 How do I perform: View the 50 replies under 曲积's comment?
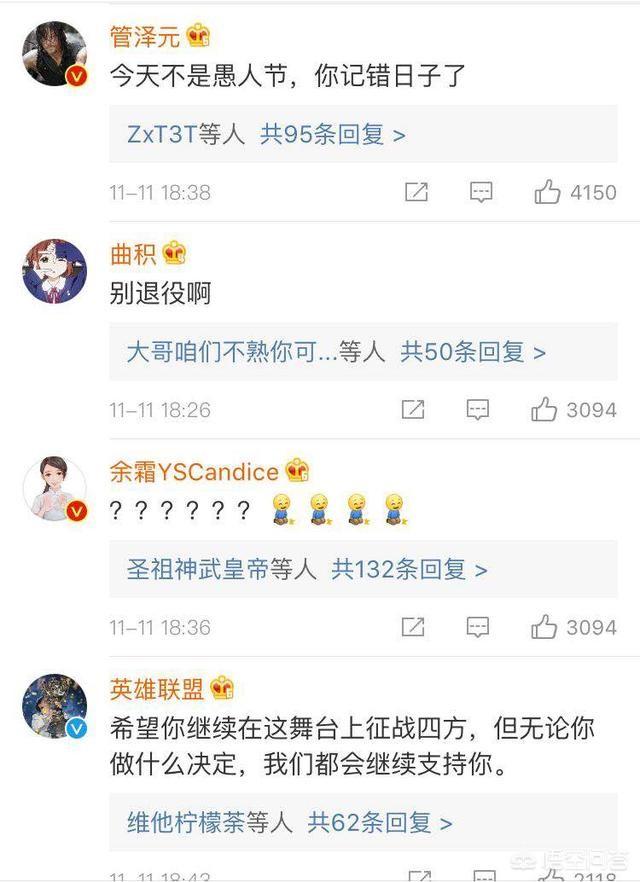tap(472, 352)
